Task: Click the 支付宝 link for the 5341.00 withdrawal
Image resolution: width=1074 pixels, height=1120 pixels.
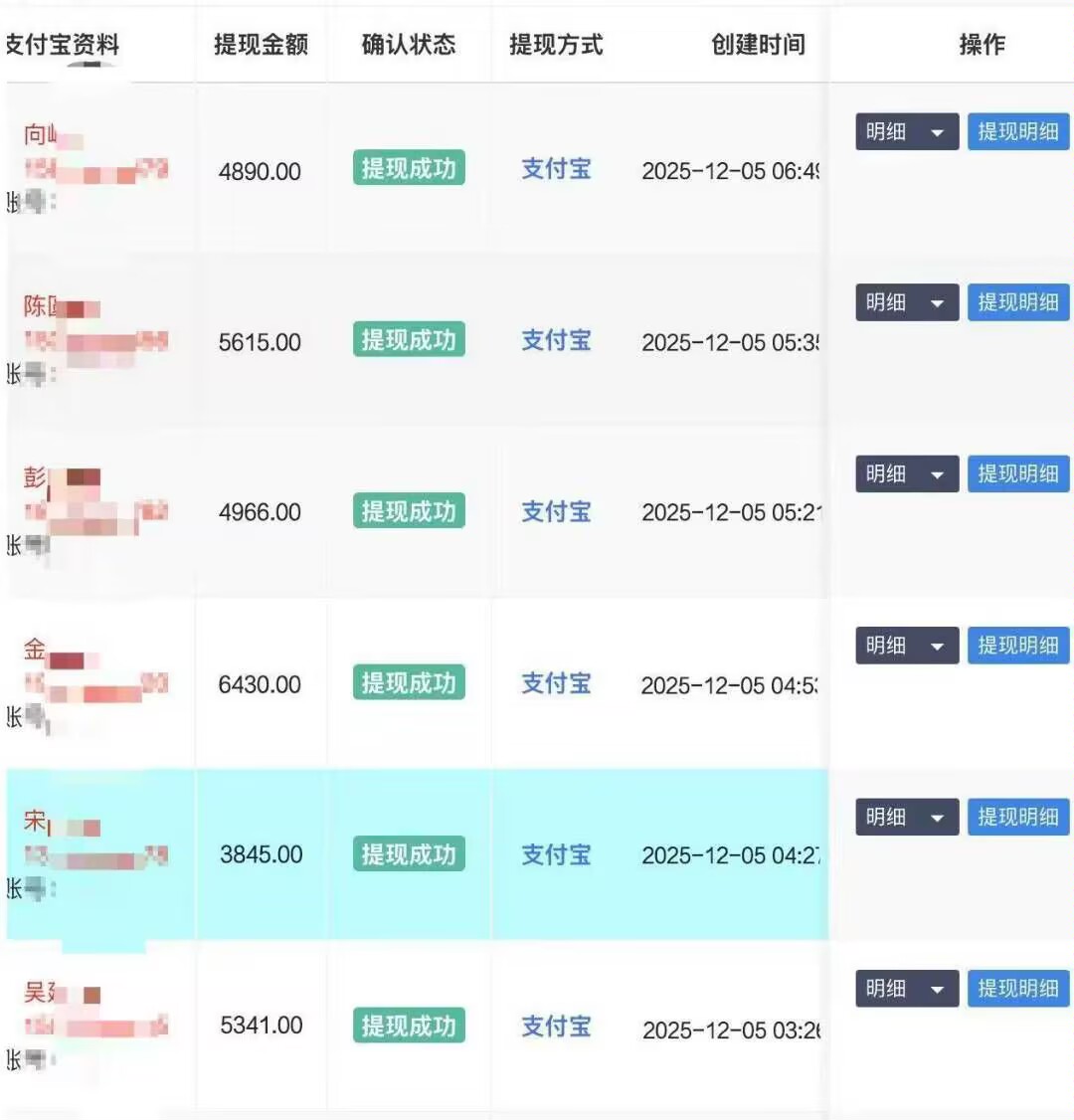Action: pyautogui.click(x=555, y=1026)
